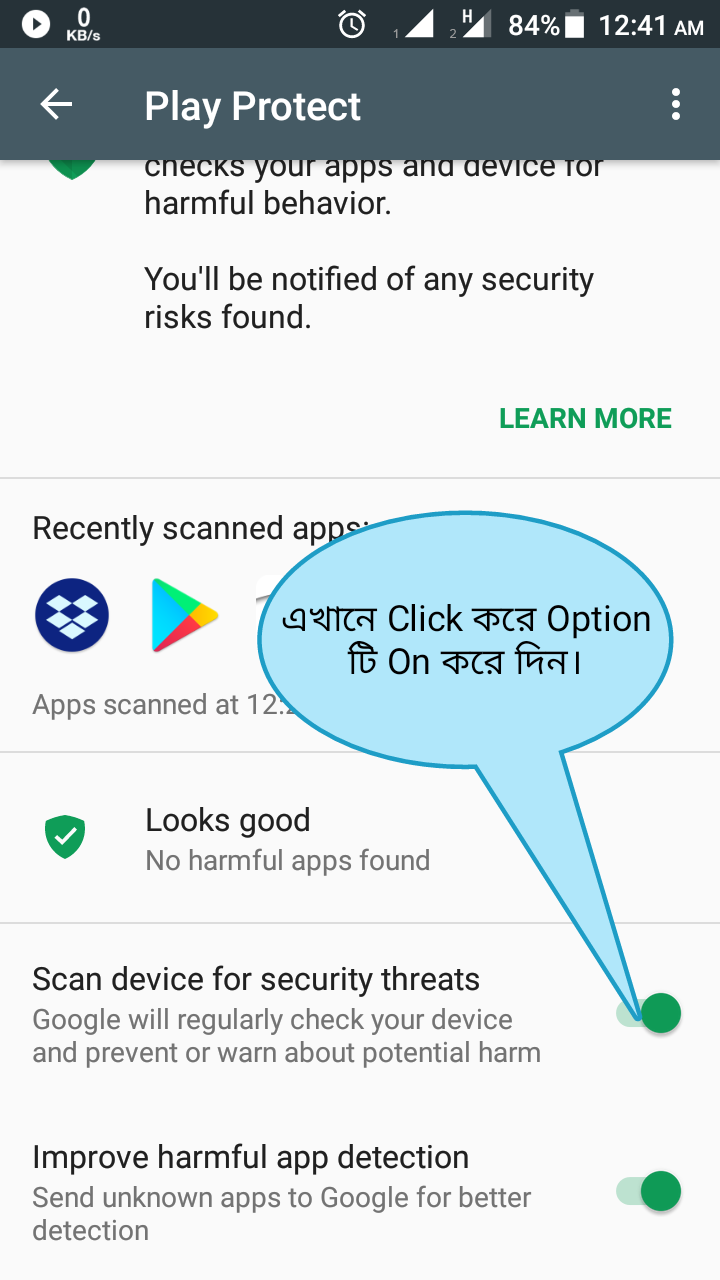Open the Dropbox scanned app icon
Viewport: 720px width, 1280px height.
72,615
